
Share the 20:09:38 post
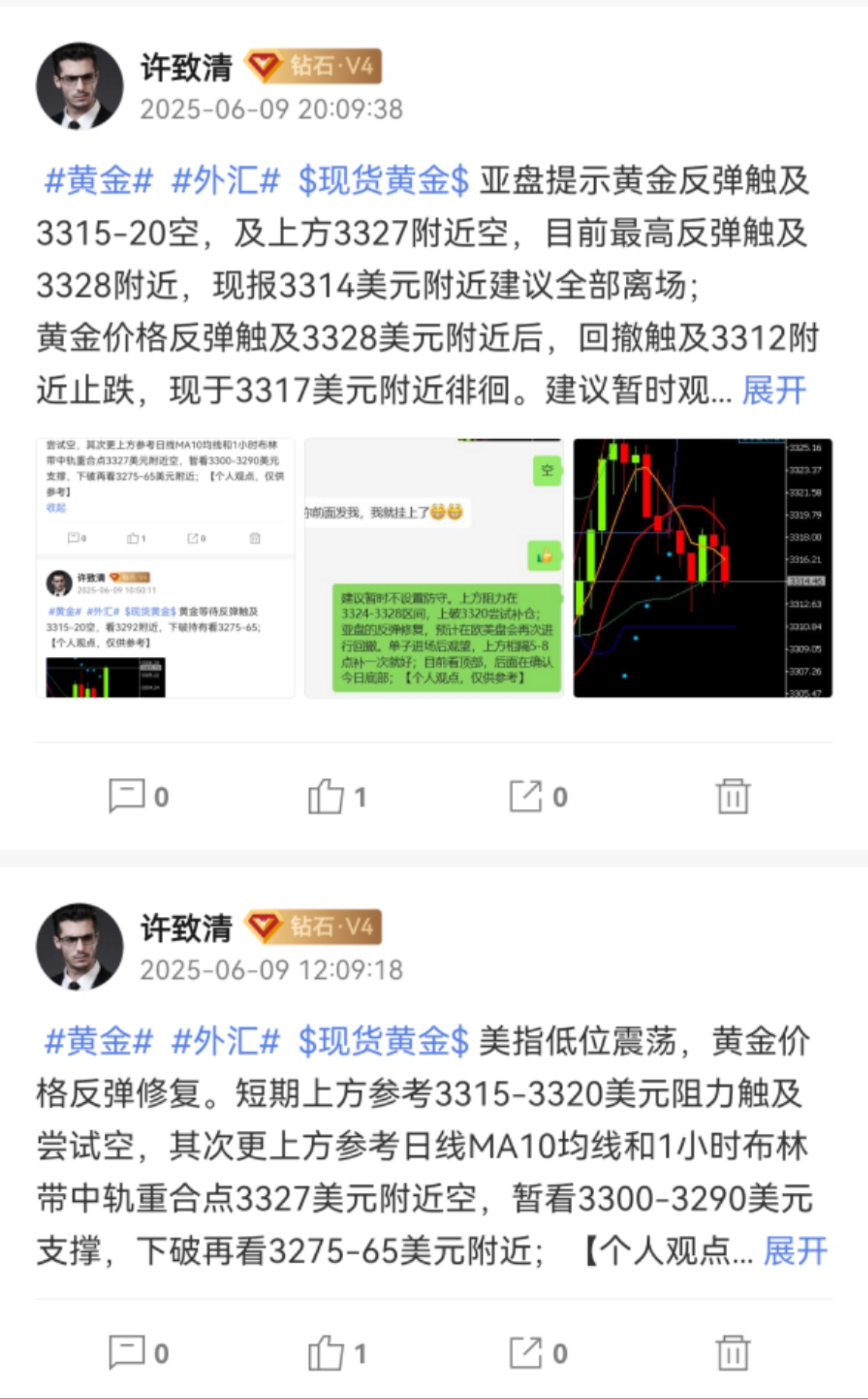[x=538, y=797]
